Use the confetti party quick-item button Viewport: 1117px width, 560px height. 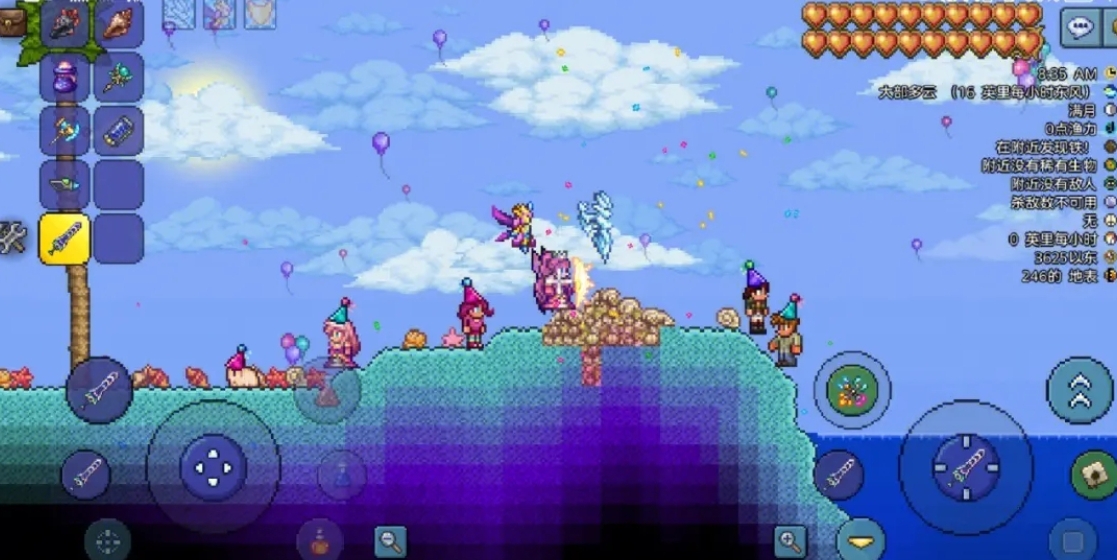pyautogui.click(x=852, y=389)
